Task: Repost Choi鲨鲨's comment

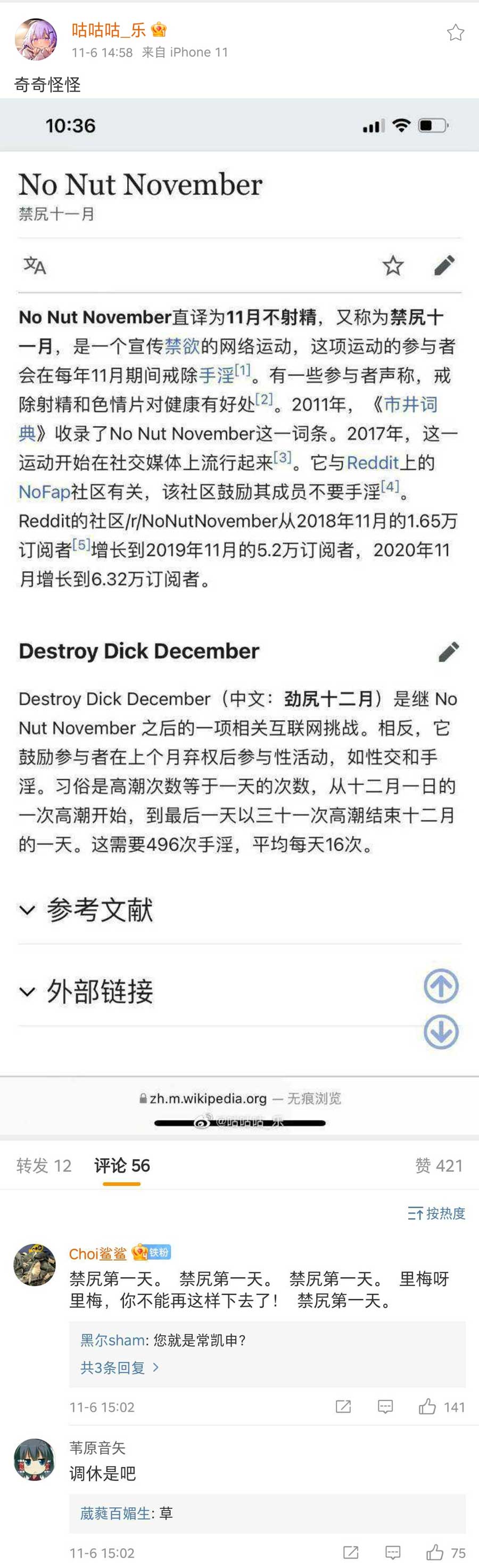Action: click(343, 1407)
